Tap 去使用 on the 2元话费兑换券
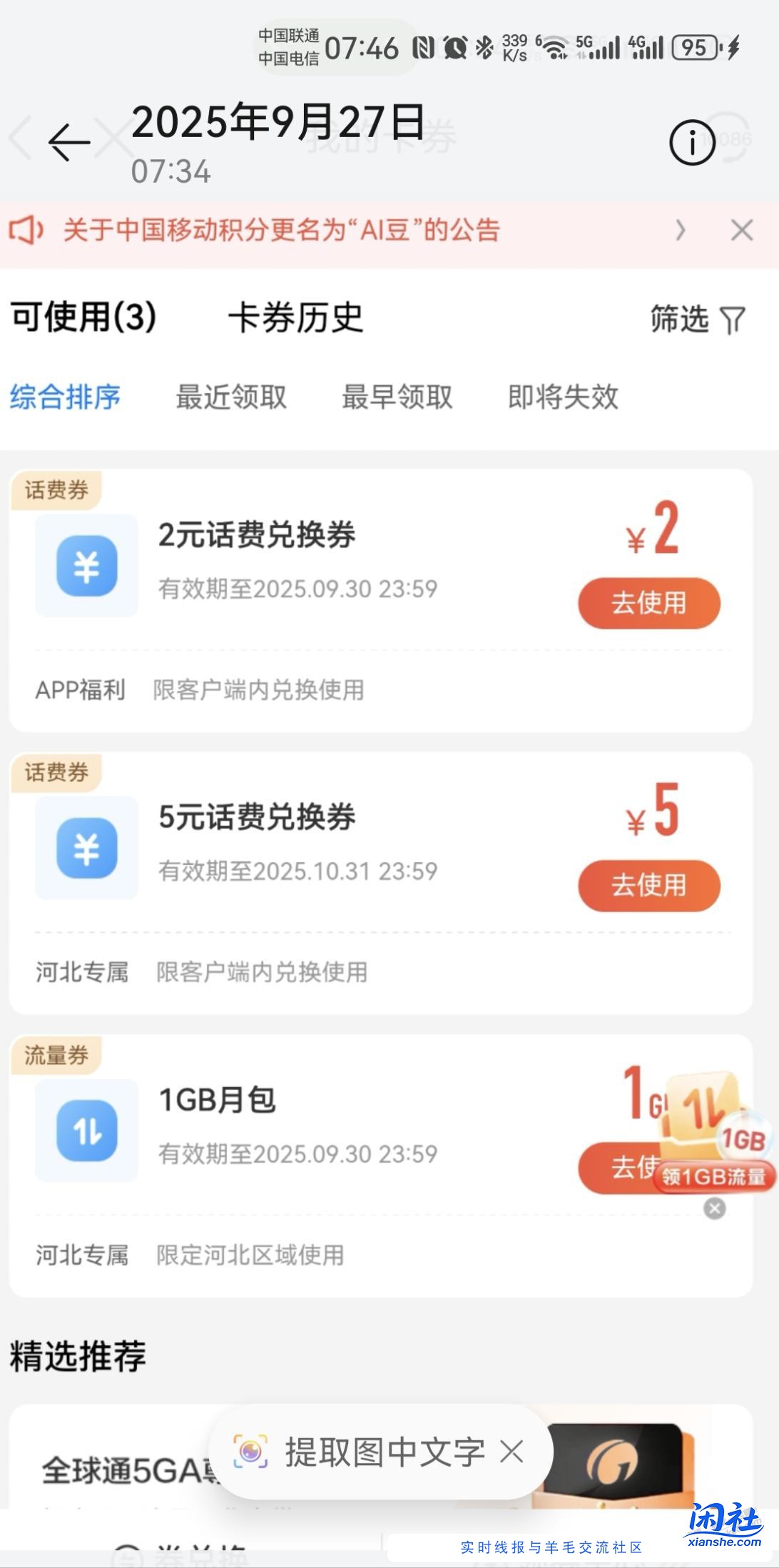779x1568 pixels. tap(648, 603)
